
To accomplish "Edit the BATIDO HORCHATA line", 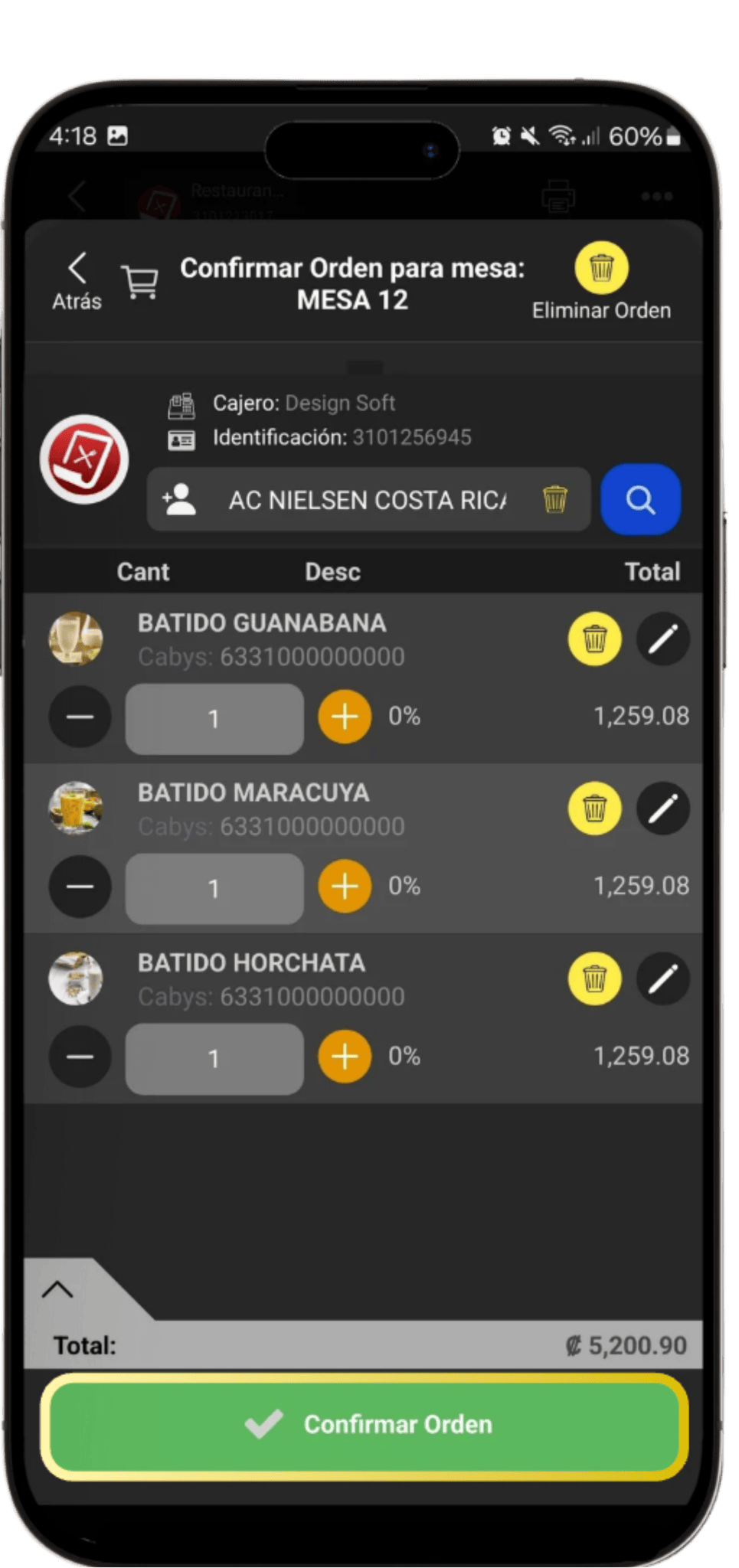I will pos(663,978).
